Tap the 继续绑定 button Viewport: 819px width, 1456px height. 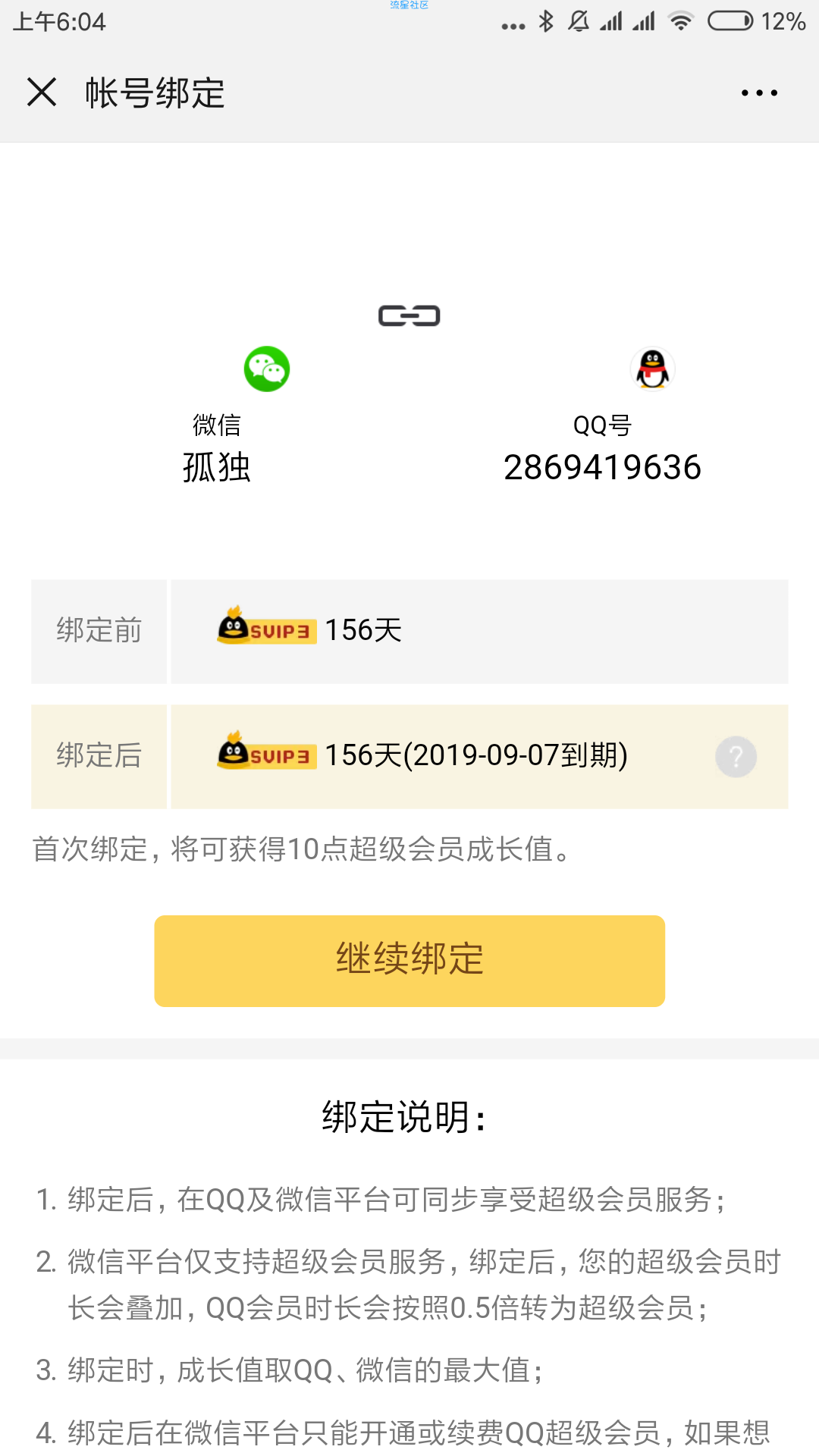tap(409, 961)
